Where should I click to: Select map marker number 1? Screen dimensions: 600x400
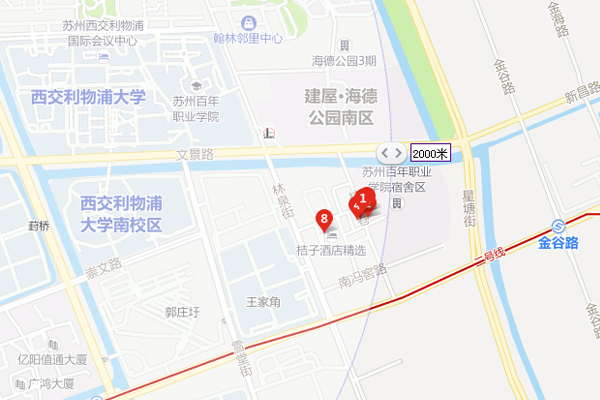(364, 198)
